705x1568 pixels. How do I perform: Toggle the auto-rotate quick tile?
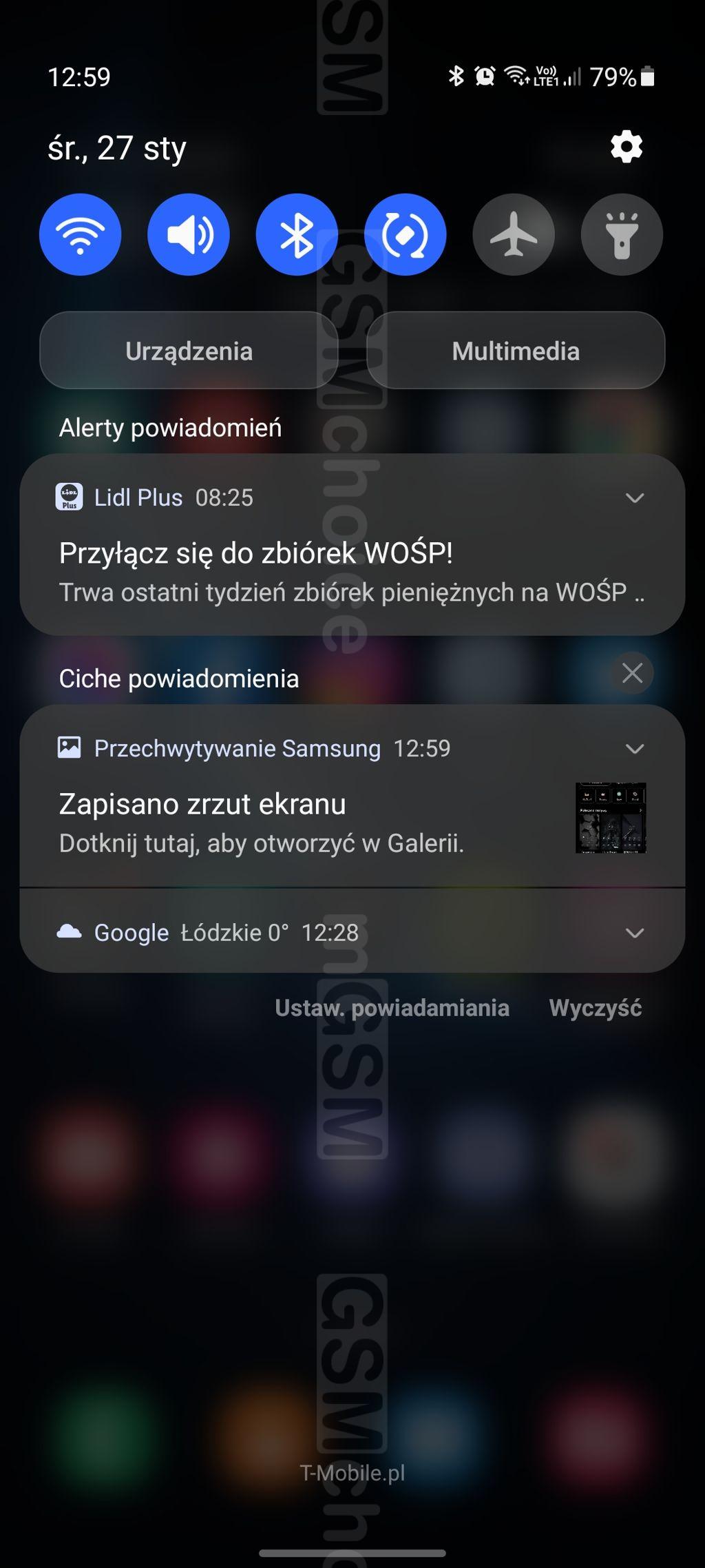coord(406,234)
